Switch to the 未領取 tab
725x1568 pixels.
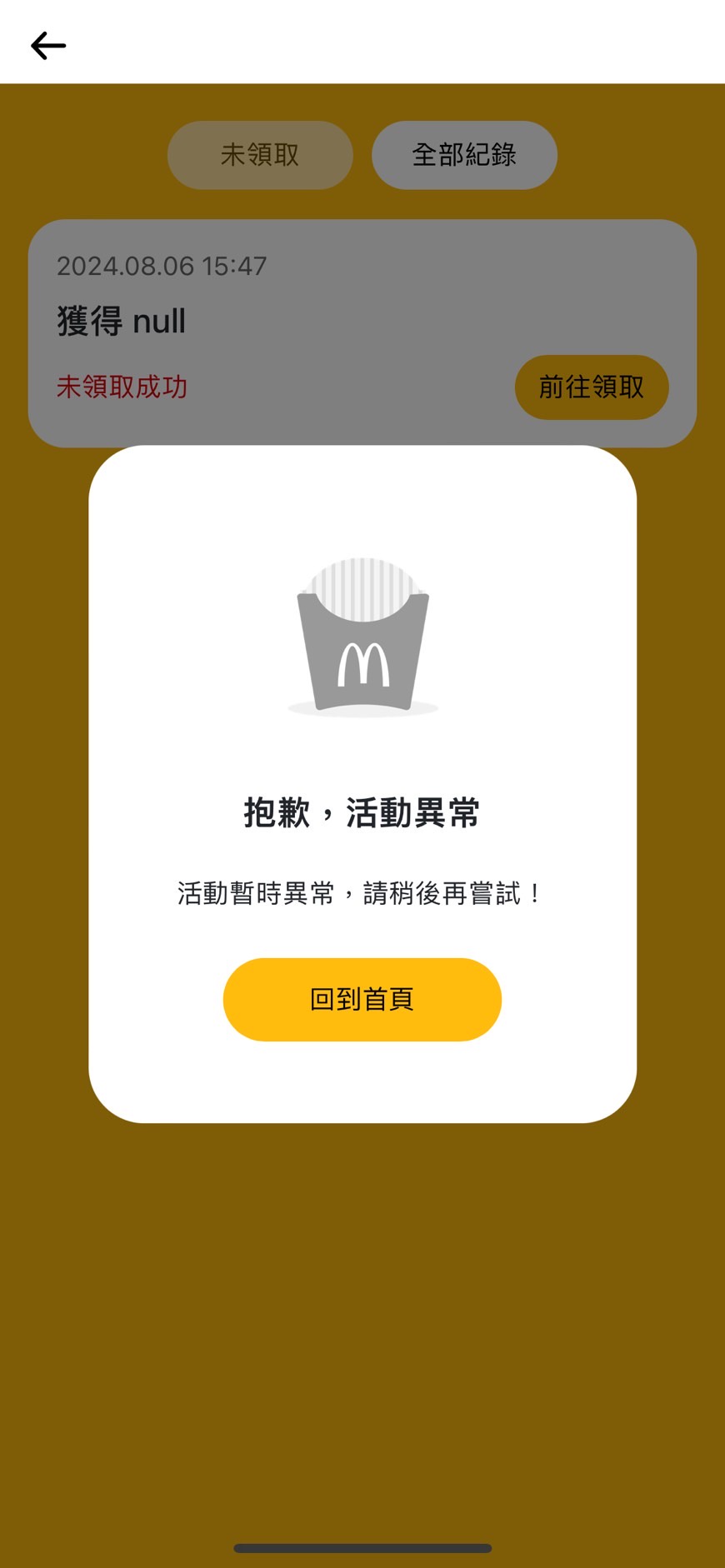click(x=260, y=155)
